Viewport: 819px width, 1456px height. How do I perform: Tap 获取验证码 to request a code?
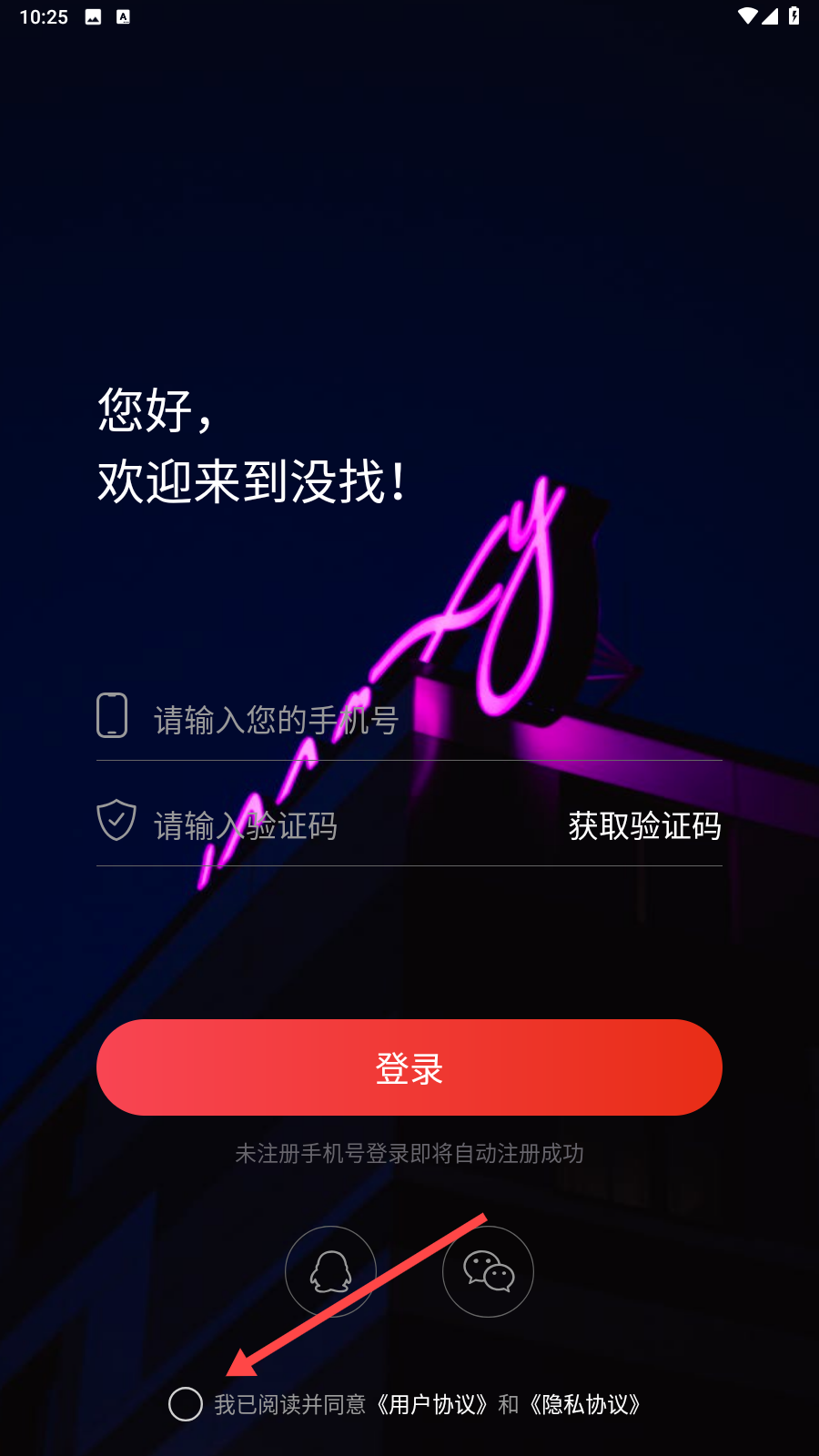pyautogui.click(x=644, y=825)
